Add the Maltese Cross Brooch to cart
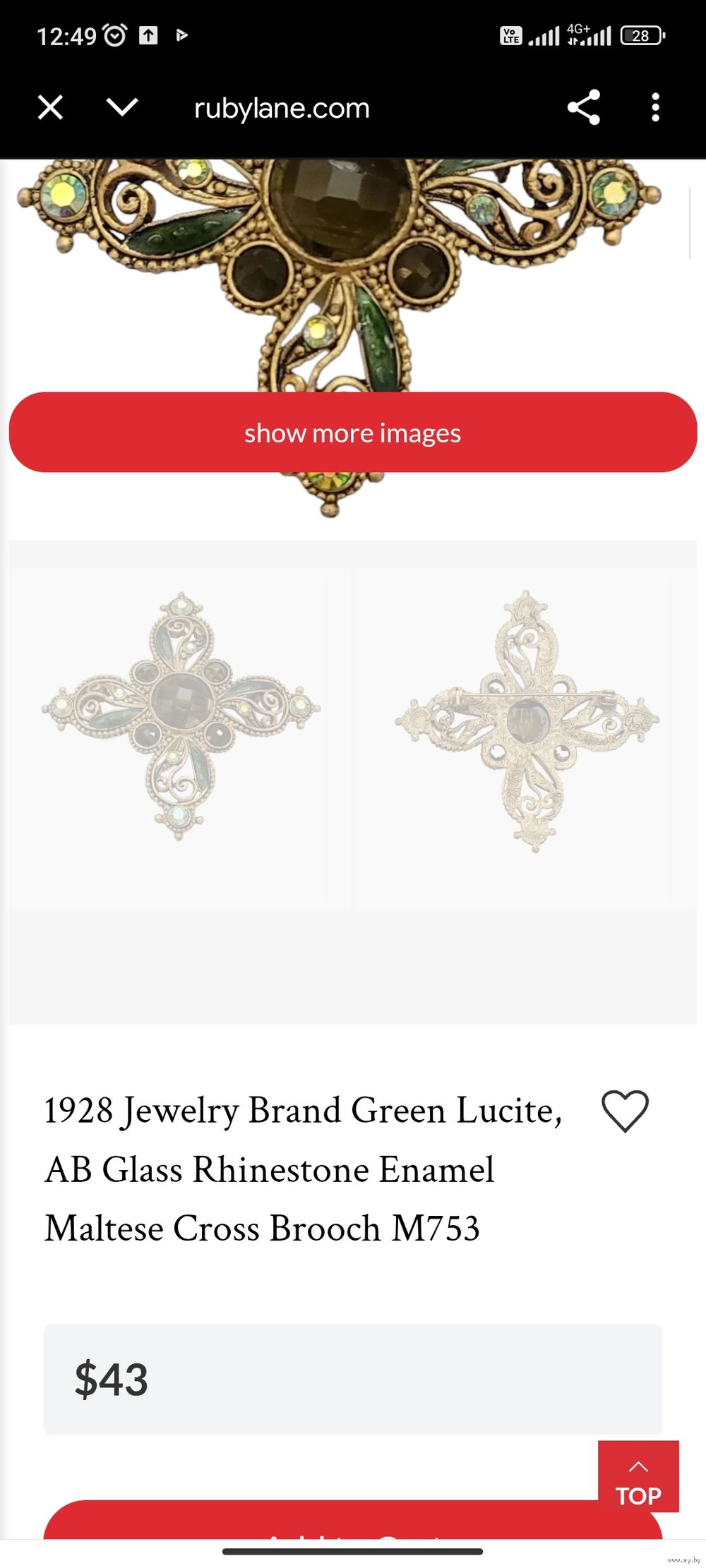706x1568 pixels. click(x=318, y=1523)
